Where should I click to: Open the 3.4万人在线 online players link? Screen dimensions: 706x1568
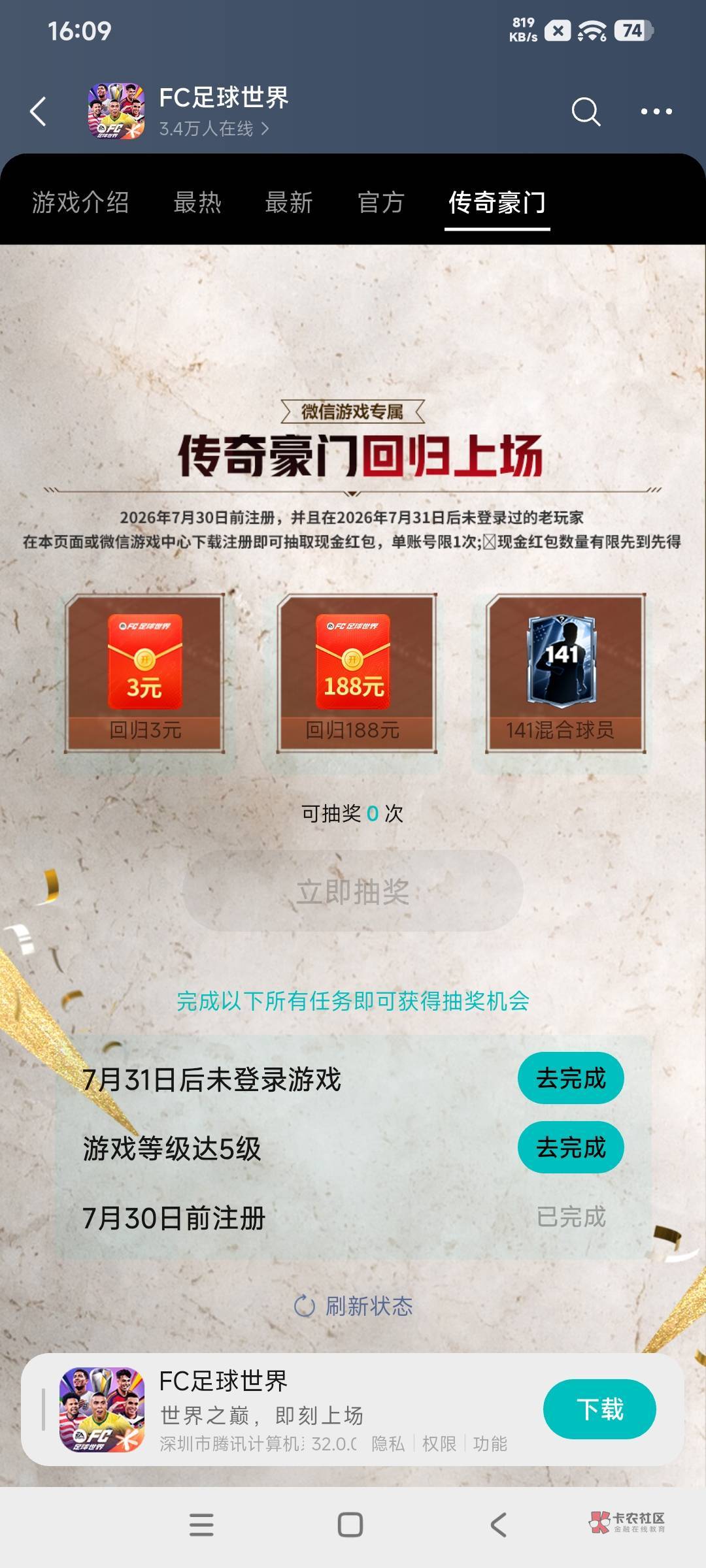[x=214, y=129]
